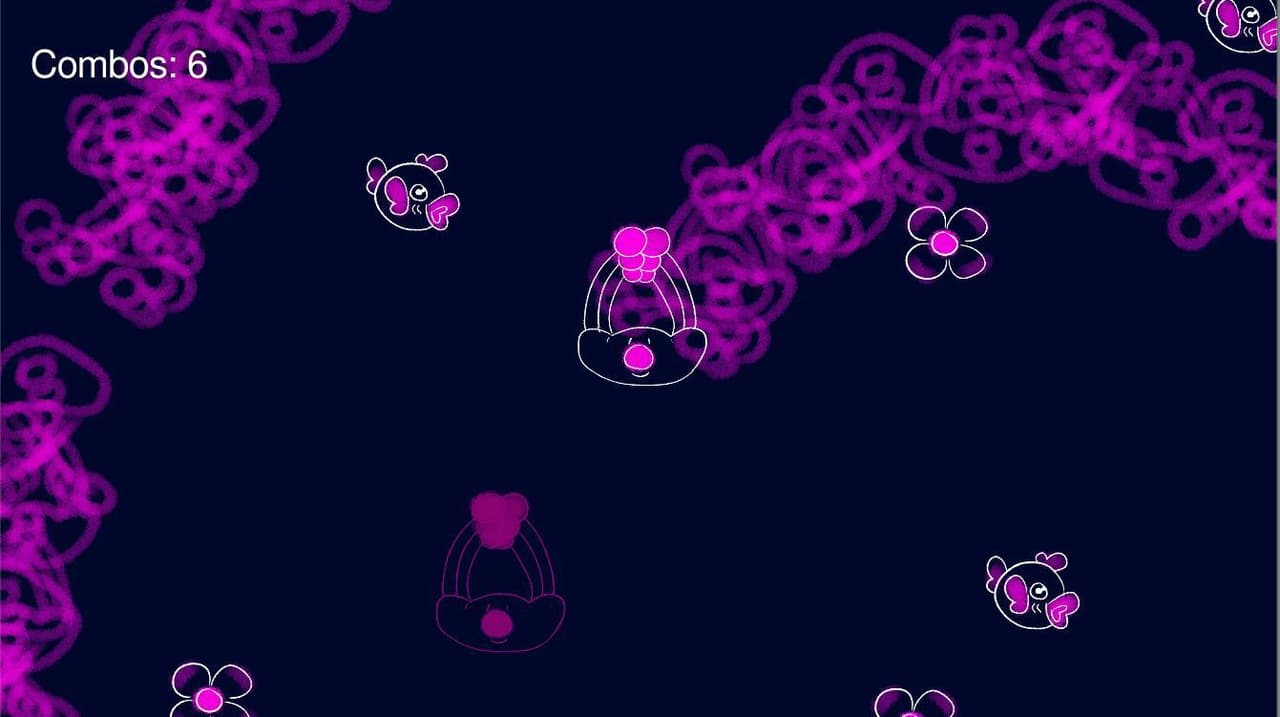Tap the faded purple rainbow creature
Image resolution: width=1280 pixels, height=717 pixels.
tap(500, 572)
